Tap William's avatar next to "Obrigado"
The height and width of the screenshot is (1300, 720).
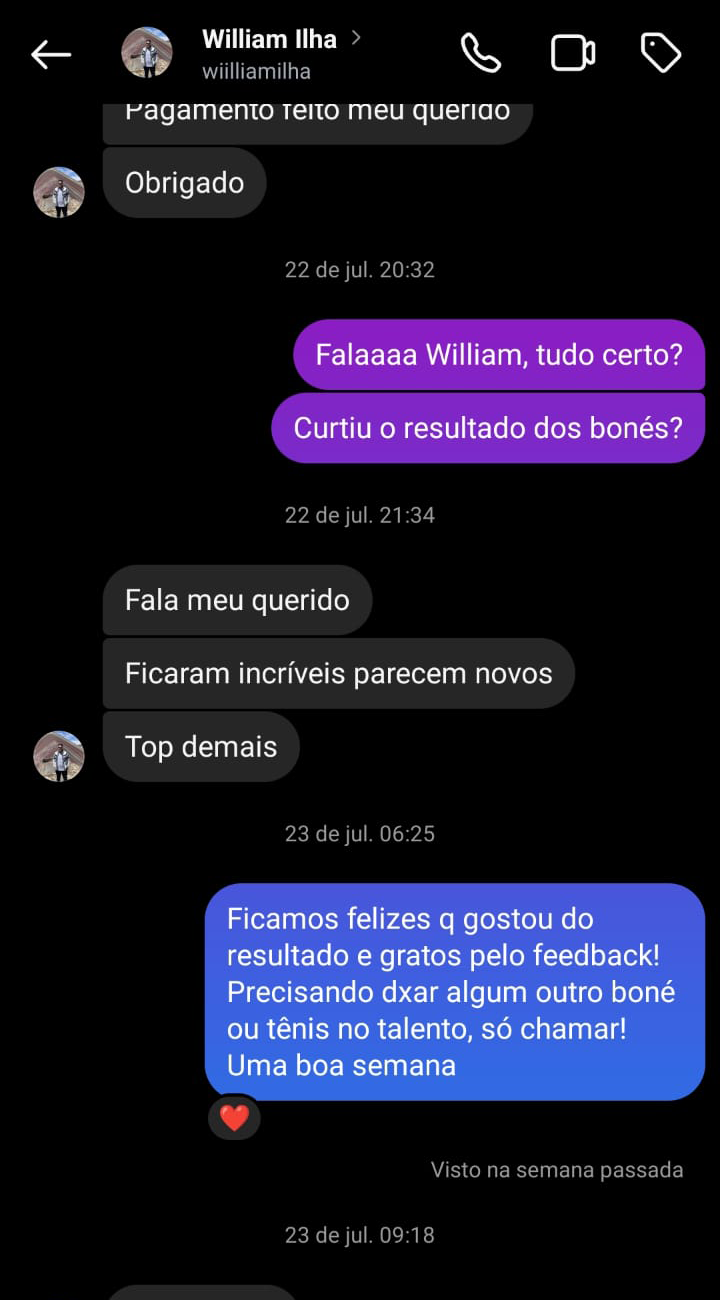[x=59, y=192]
